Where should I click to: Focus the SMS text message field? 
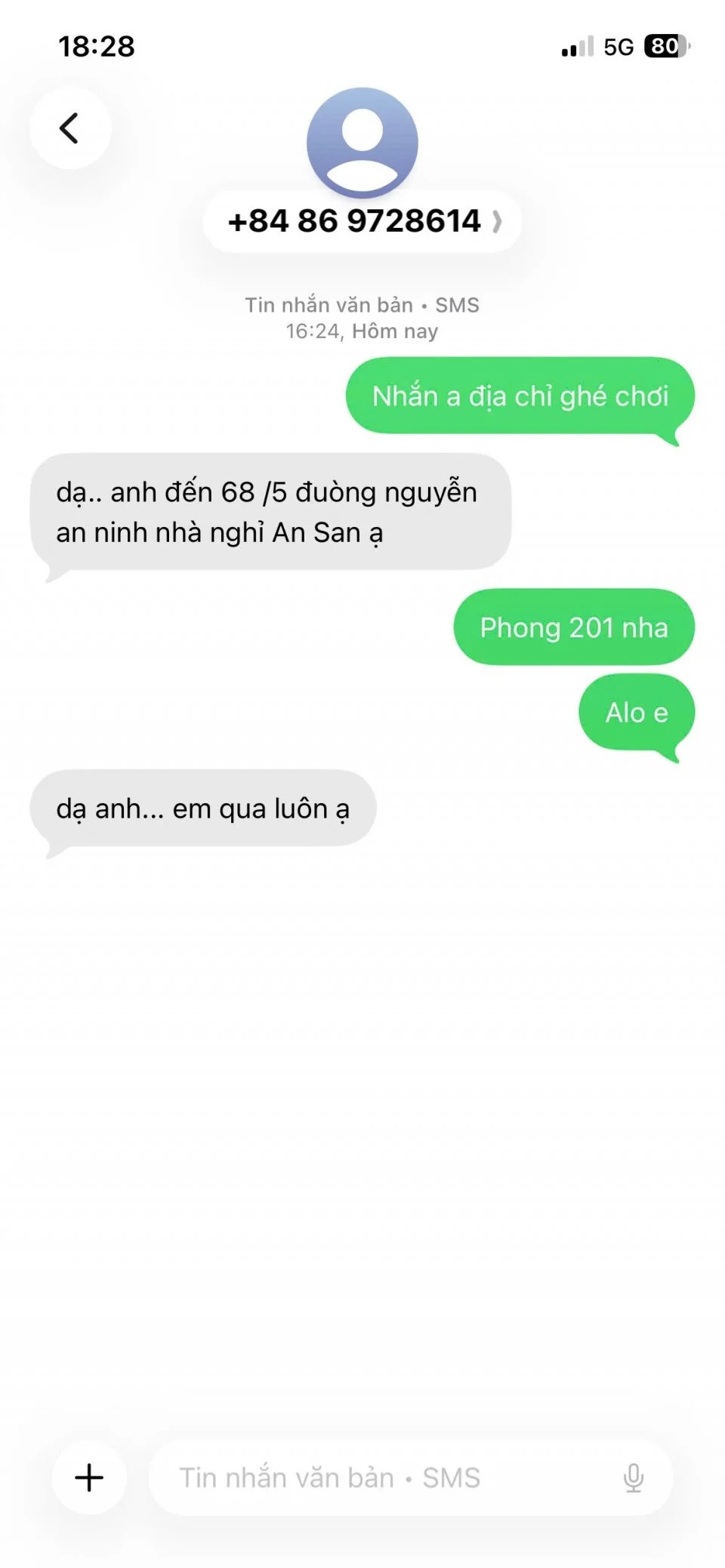click(x=378, y=1477)
